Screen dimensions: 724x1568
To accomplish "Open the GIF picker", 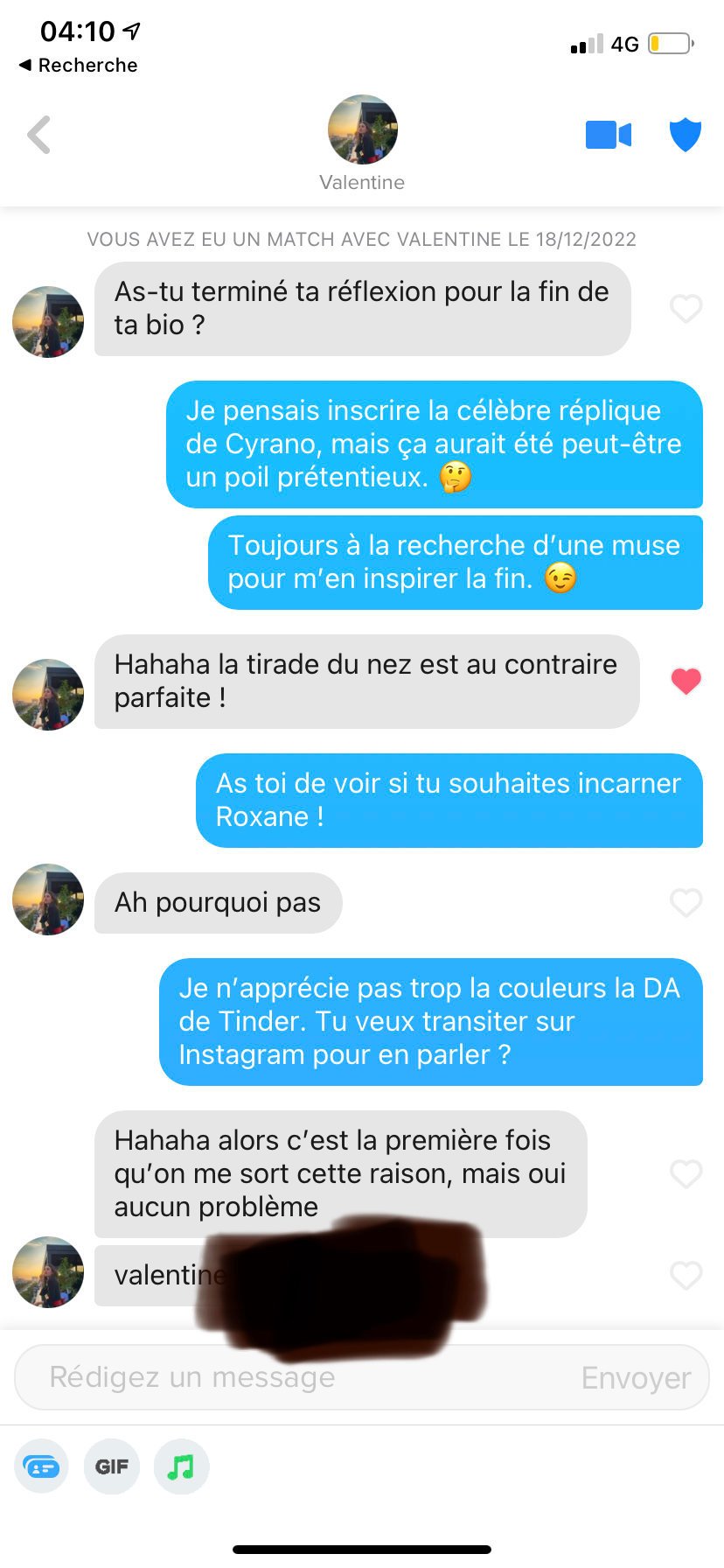I will coord(111,1466).
